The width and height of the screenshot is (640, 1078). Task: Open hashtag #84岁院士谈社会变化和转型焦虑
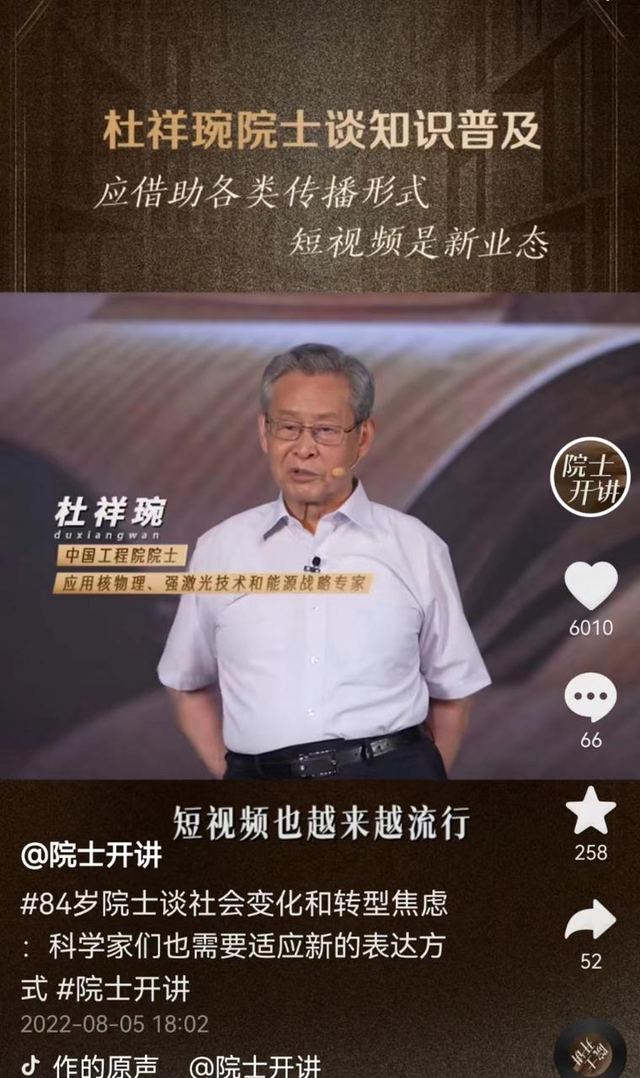(x=234, y=905)
